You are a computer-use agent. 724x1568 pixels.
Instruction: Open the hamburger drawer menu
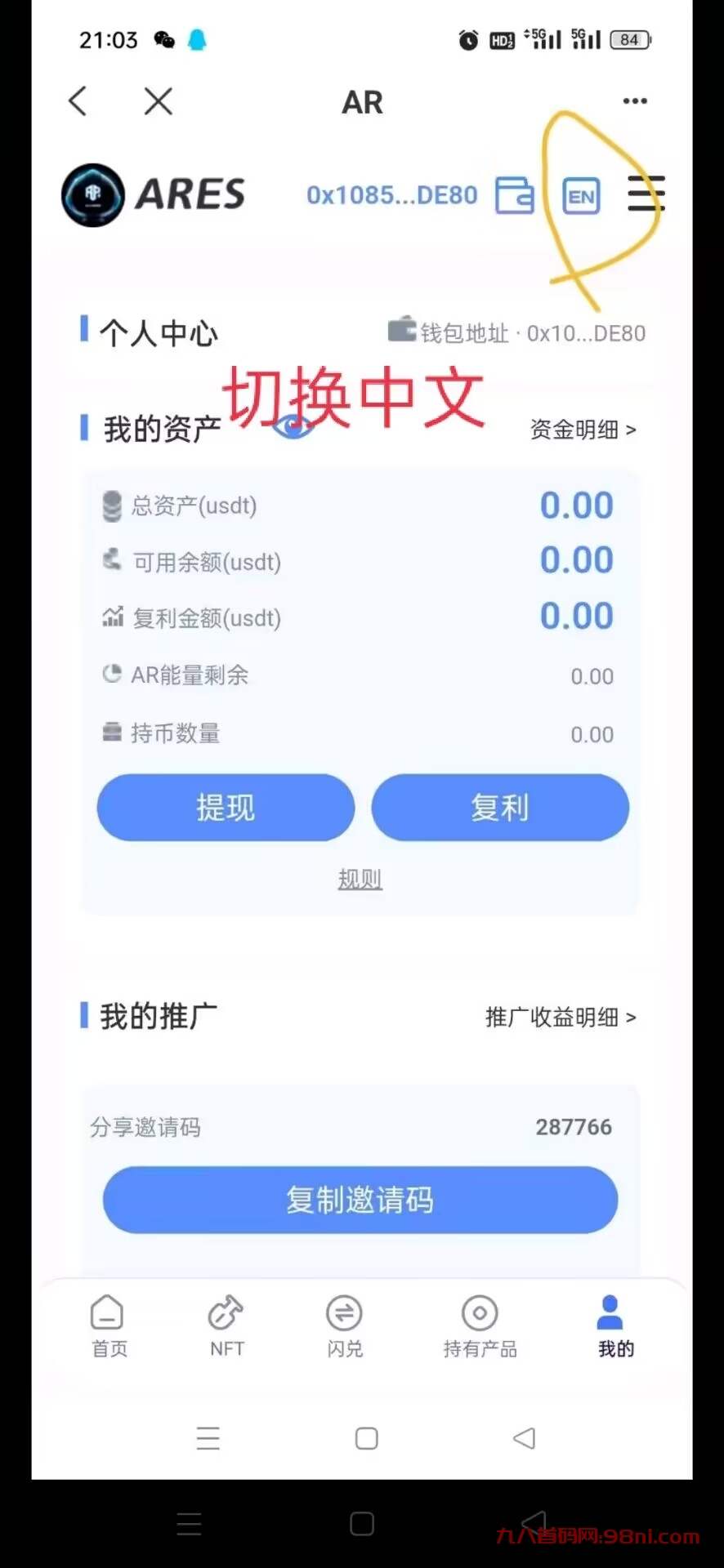[646, 194]
